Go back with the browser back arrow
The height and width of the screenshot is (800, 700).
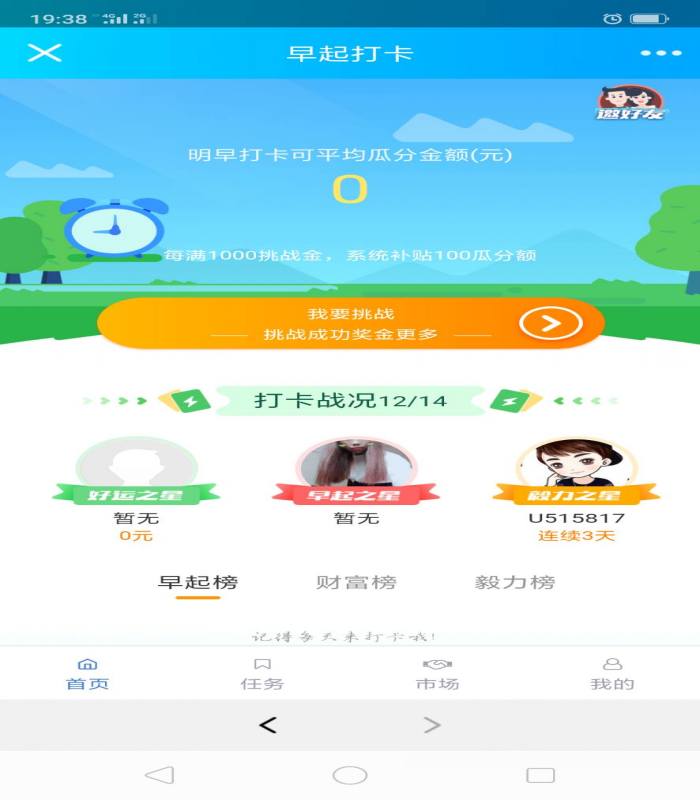point(267,725)
